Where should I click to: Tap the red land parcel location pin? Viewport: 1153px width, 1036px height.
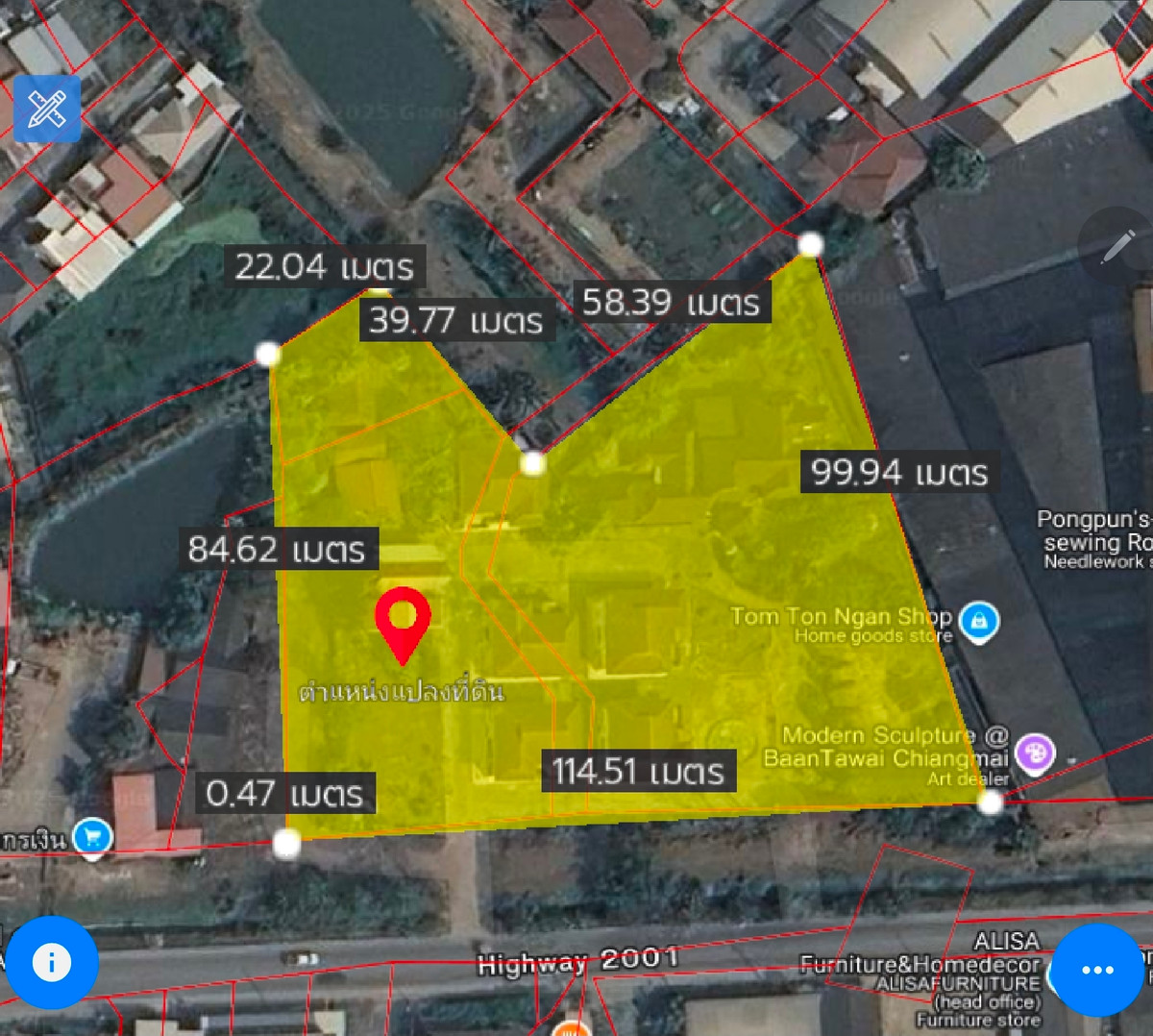(403, 622)
